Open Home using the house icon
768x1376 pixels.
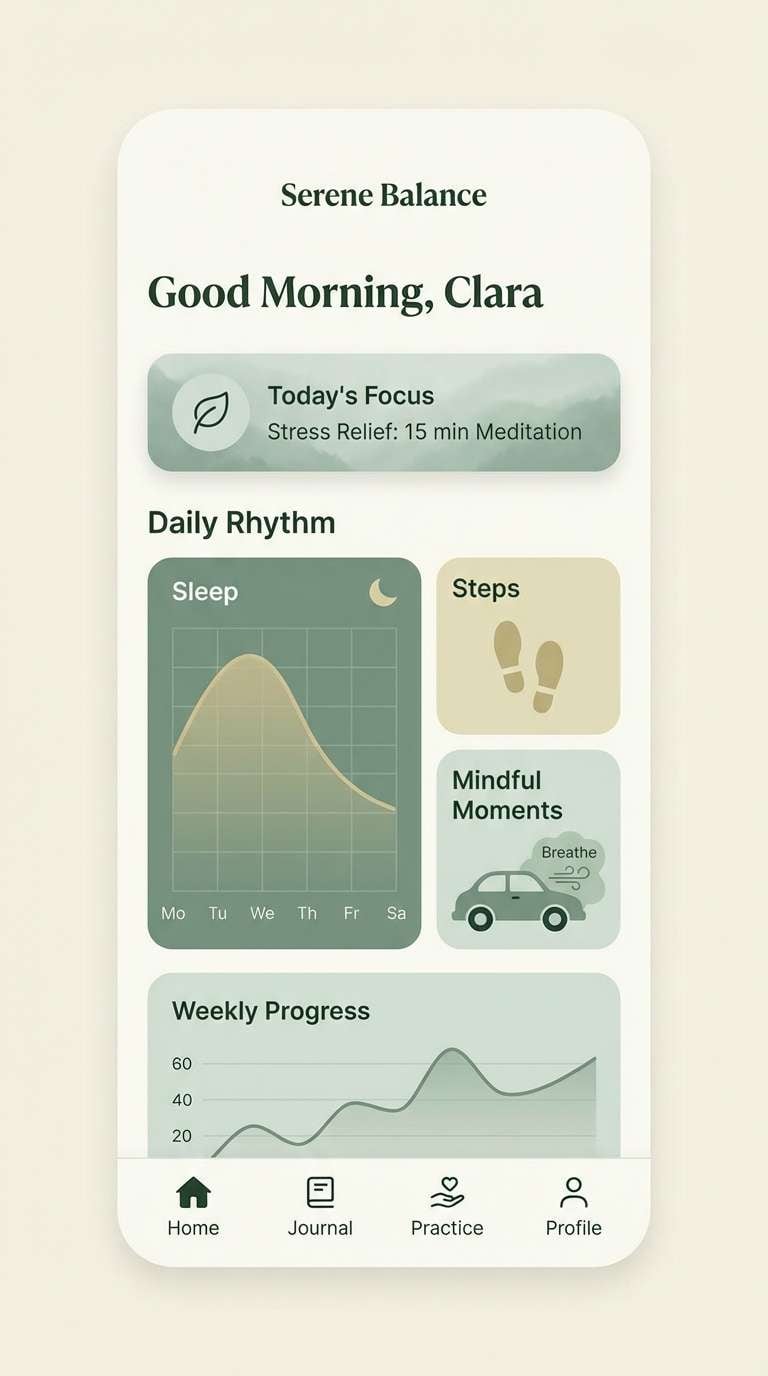[x=192, y=1190]
